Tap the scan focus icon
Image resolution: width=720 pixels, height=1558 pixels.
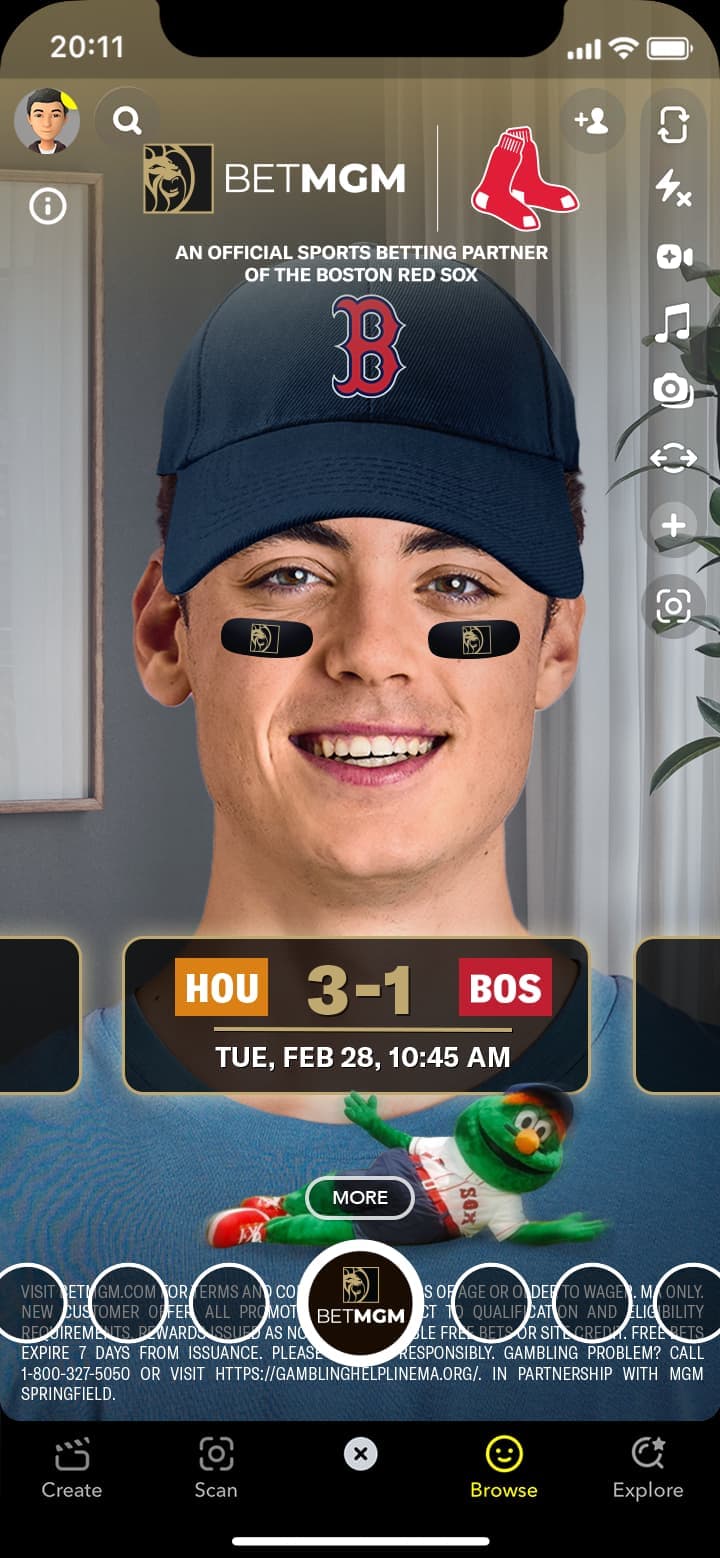coord(673,605)
